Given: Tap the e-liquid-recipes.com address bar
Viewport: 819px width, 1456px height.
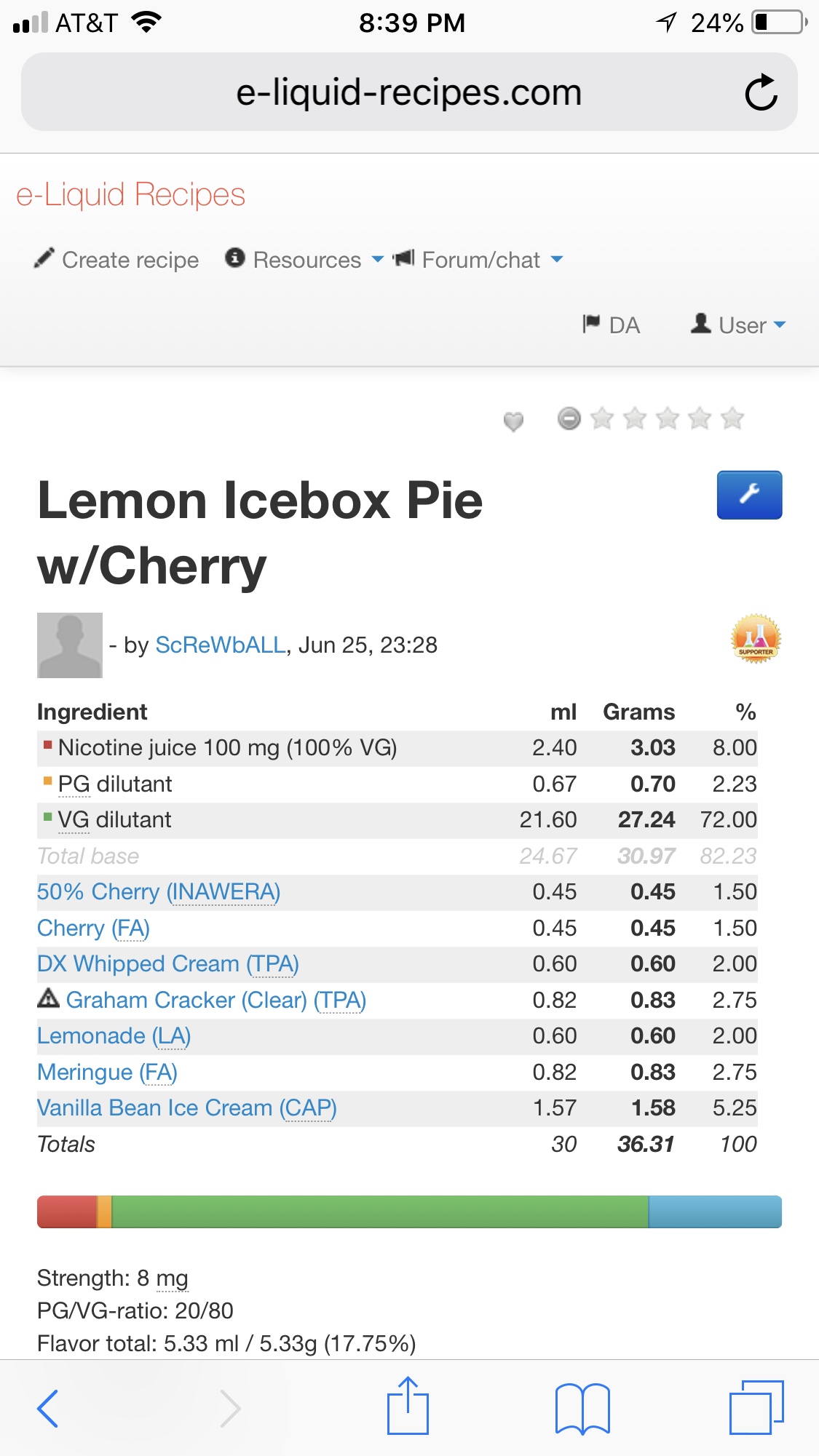Looking at the screenshot, I should pyautogui.click(x=408, y=92).
